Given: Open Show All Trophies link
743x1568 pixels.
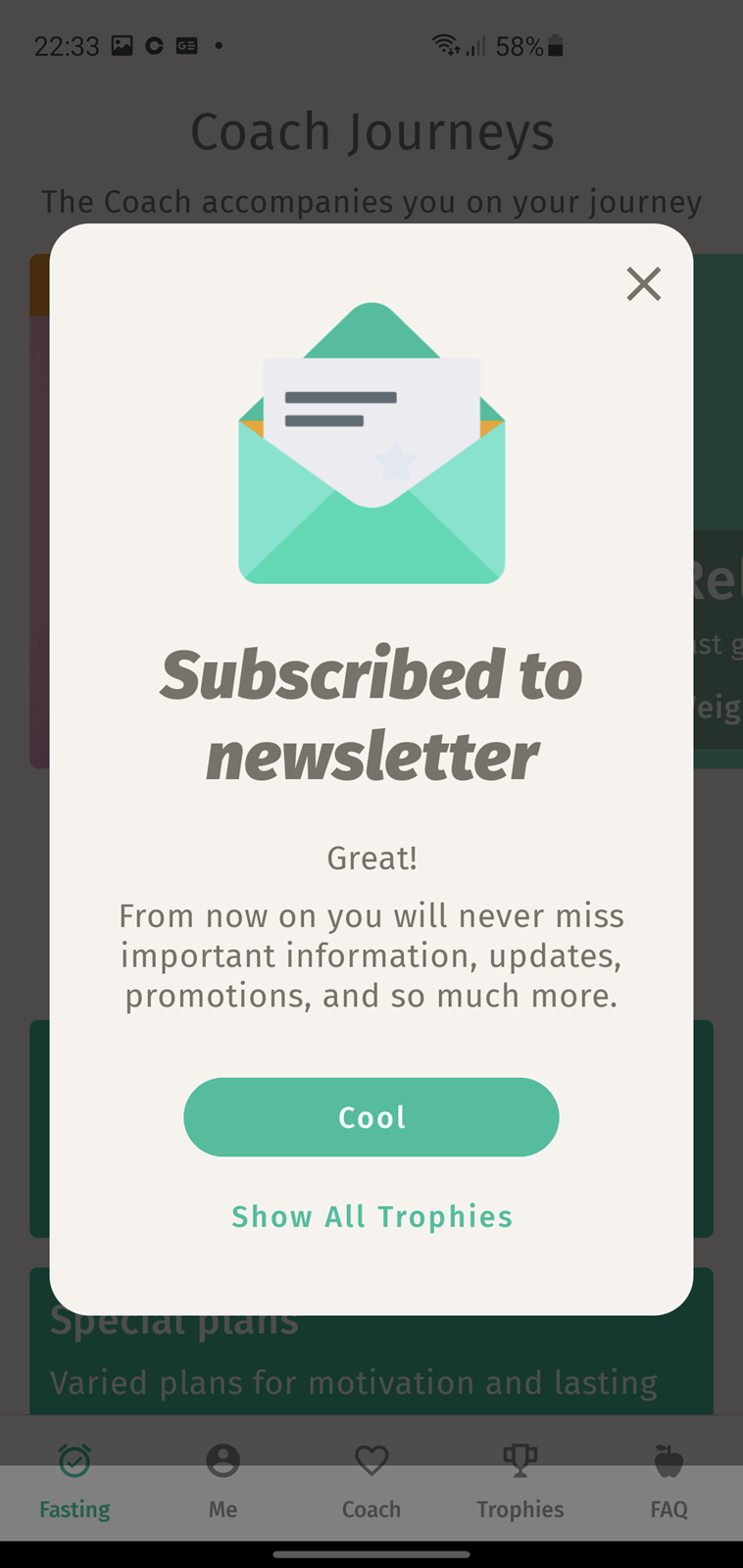Looking at the screenshot, I should (371, 1216).
